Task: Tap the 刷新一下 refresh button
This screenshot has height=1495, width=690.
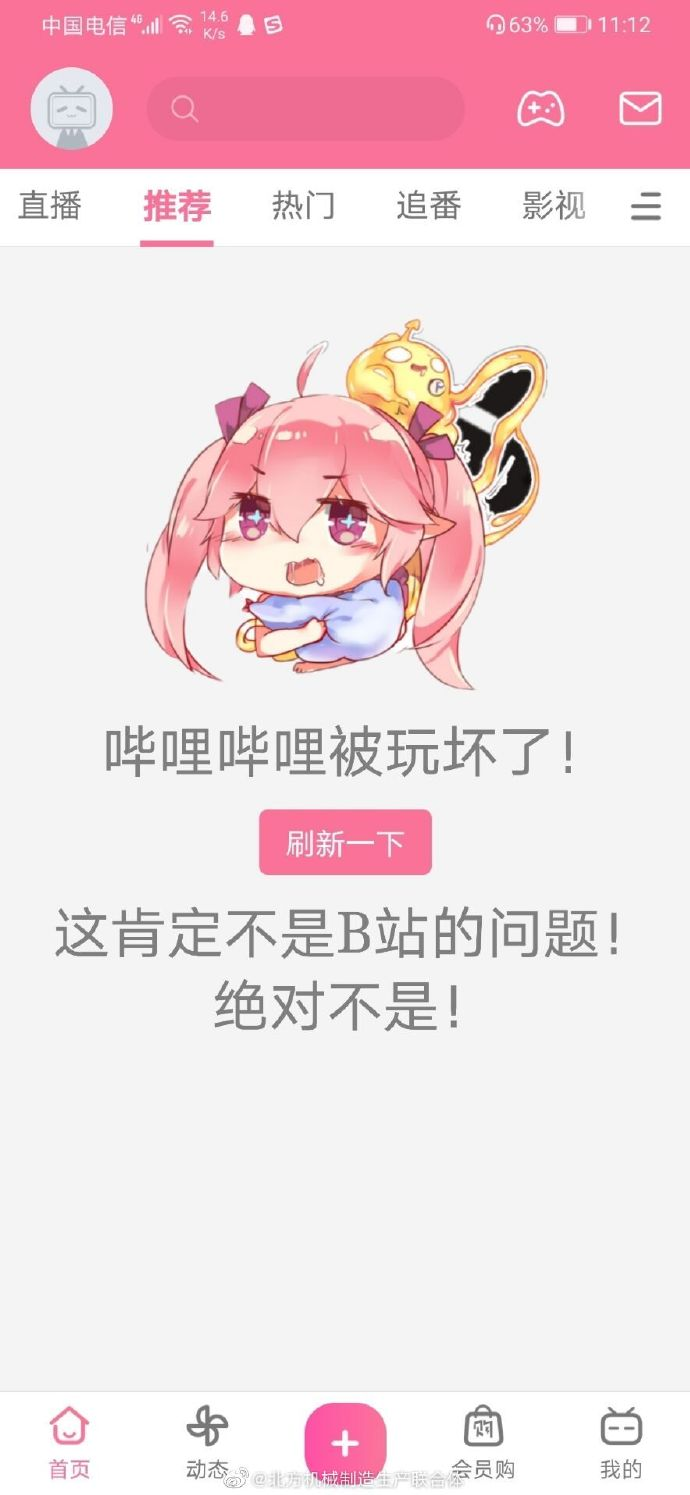Action: tap(345, 843)
